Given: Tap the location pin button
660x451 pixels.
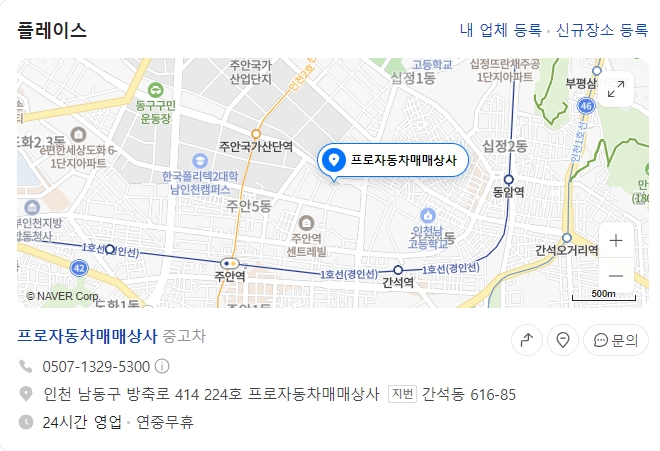Looking at the screenshot, I should coord(563,340).
